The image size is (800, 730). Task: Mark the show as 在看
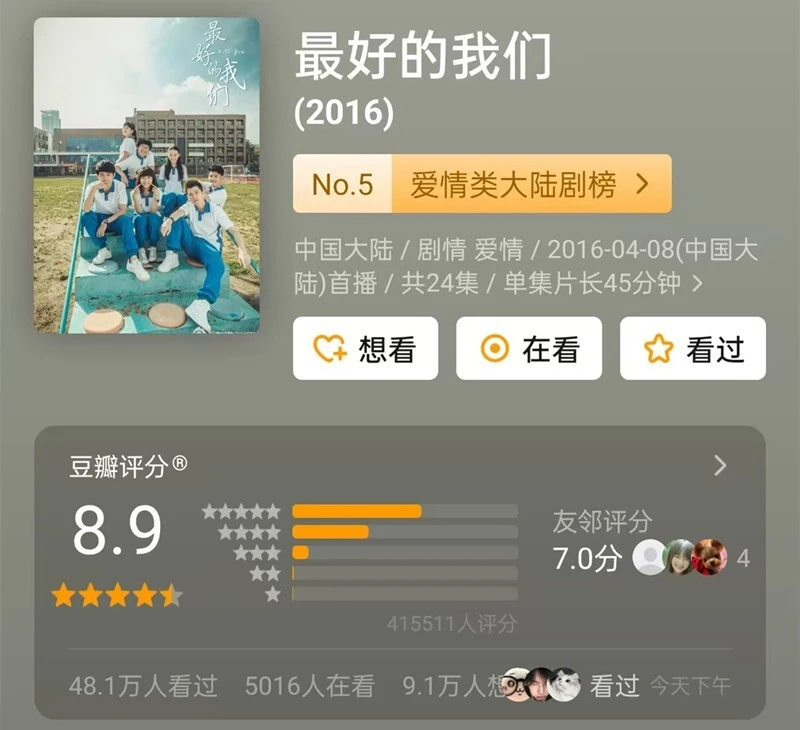pos(529,348)
